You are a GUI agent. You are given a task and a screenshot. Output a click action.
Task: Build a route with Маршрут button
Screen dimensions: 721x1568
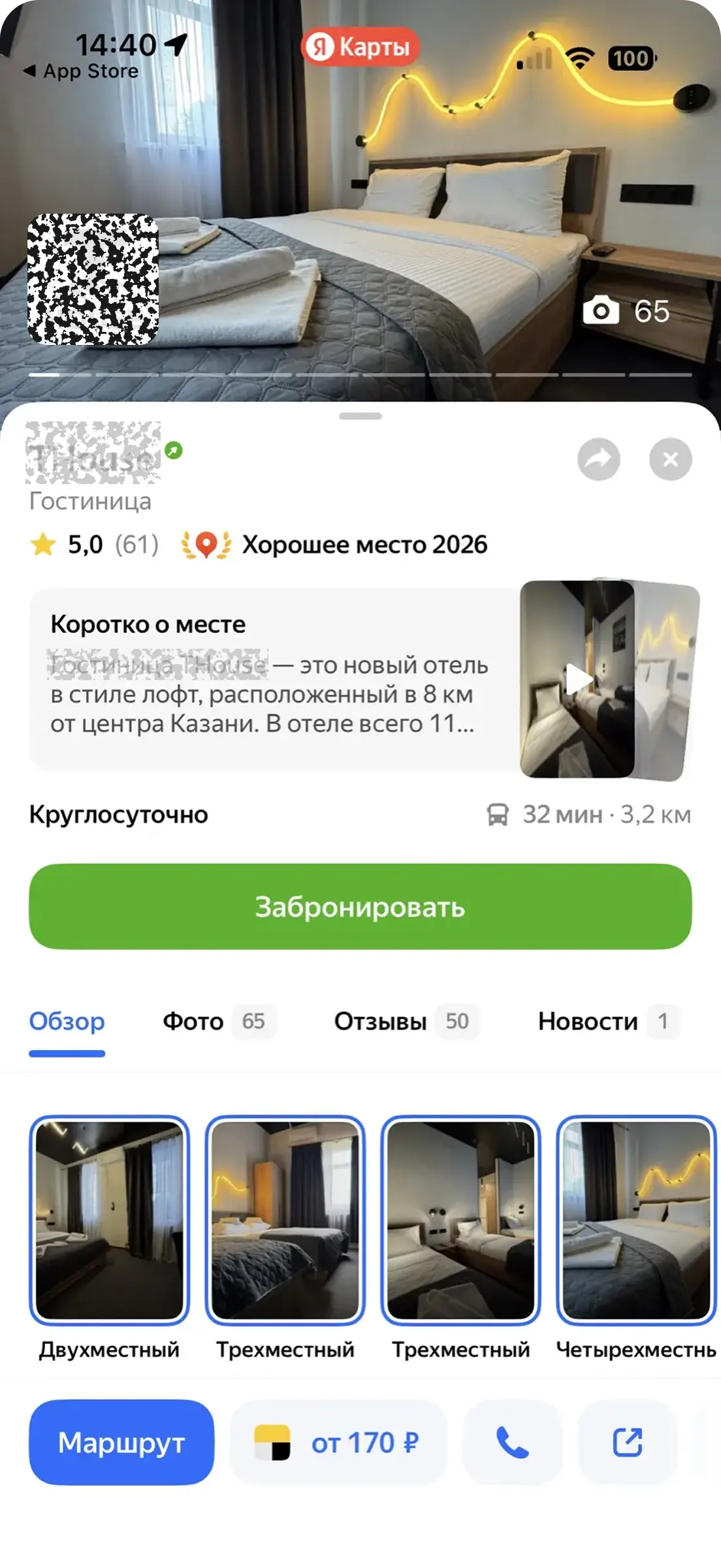click(121, 1442)
